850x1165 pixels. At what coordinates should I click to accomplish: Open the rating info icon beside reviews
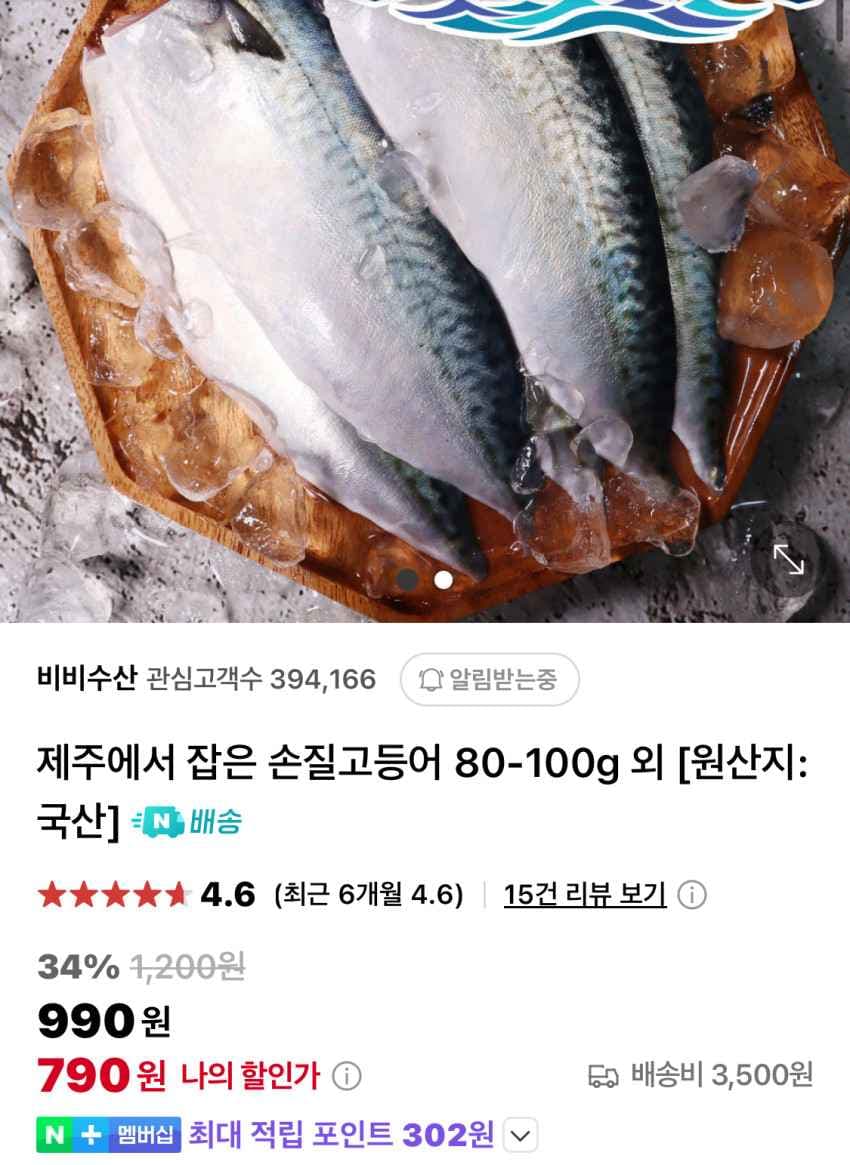point(692,894)
